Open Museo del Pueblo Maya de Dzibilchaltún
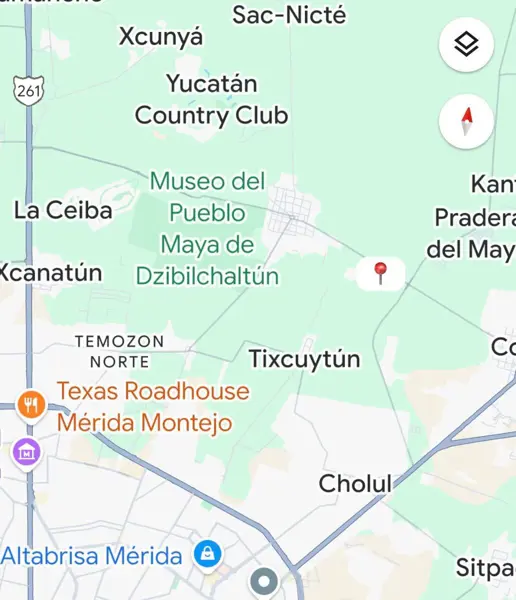Viewport: 516px width, 600px height. (x=207, y=228)
